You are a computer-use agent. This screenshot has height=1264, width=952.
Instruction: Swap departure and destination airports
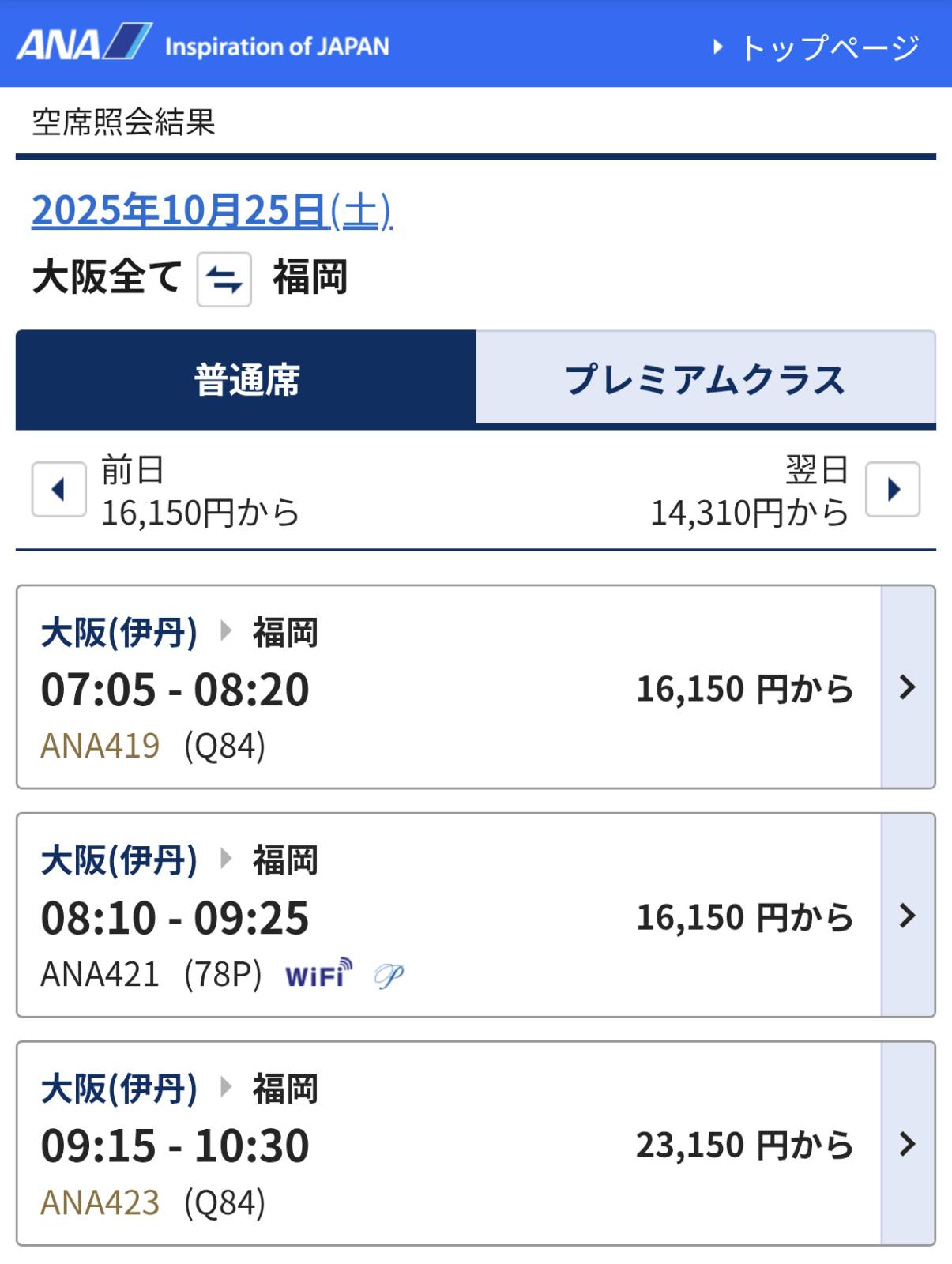(224, 279)
